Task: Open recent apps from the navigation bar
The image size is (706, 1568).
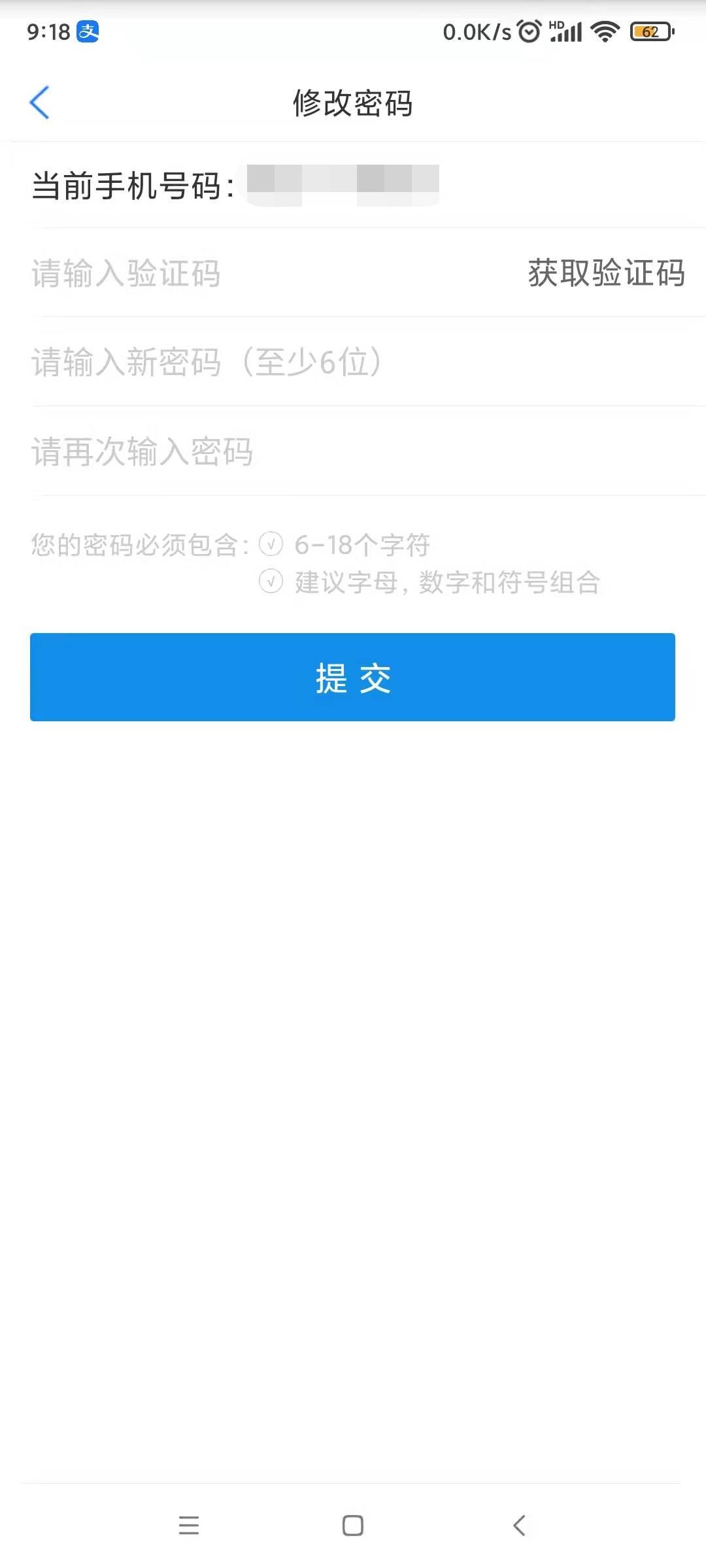Action: tap(189, 1526)
